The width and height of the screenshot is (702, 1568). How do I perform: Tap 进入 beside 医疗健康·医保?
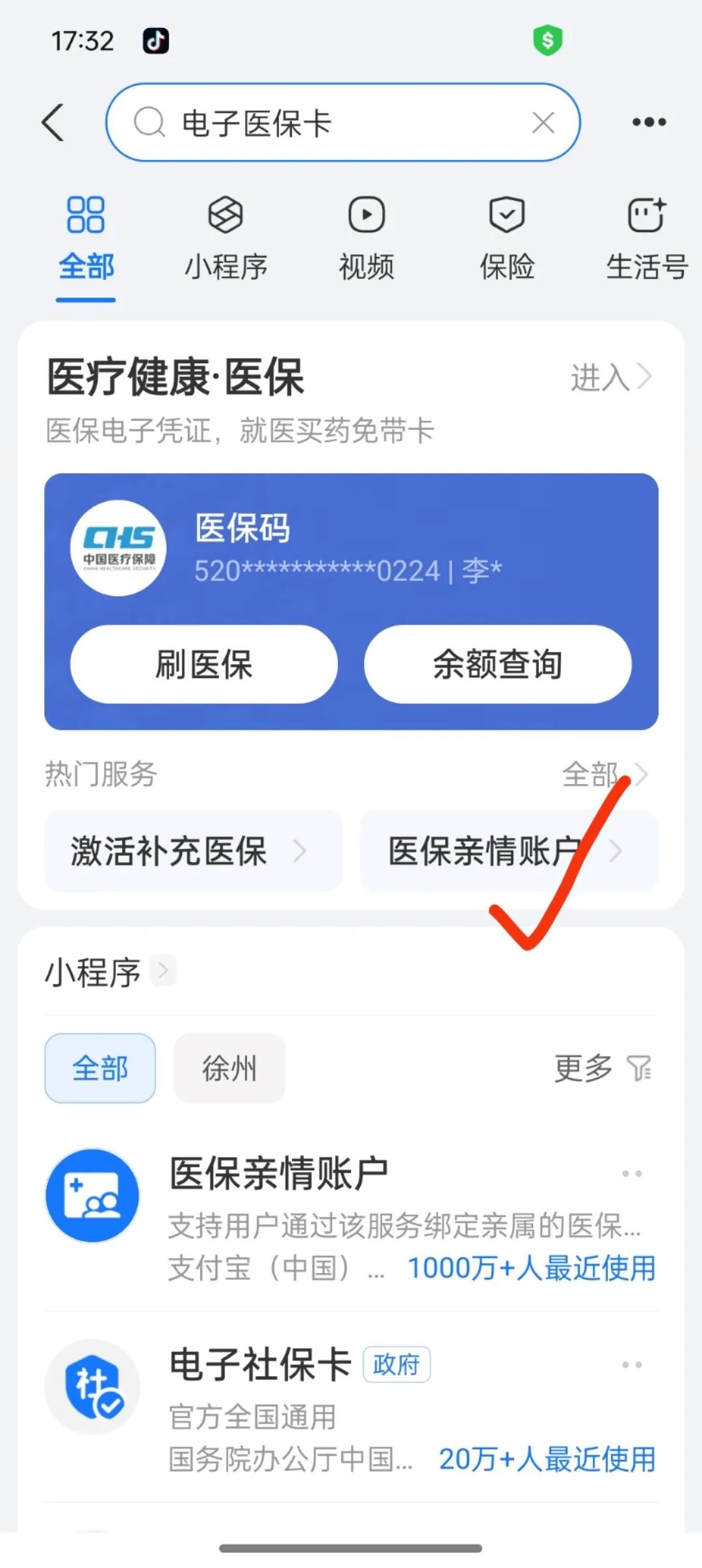tap(611, 377)
